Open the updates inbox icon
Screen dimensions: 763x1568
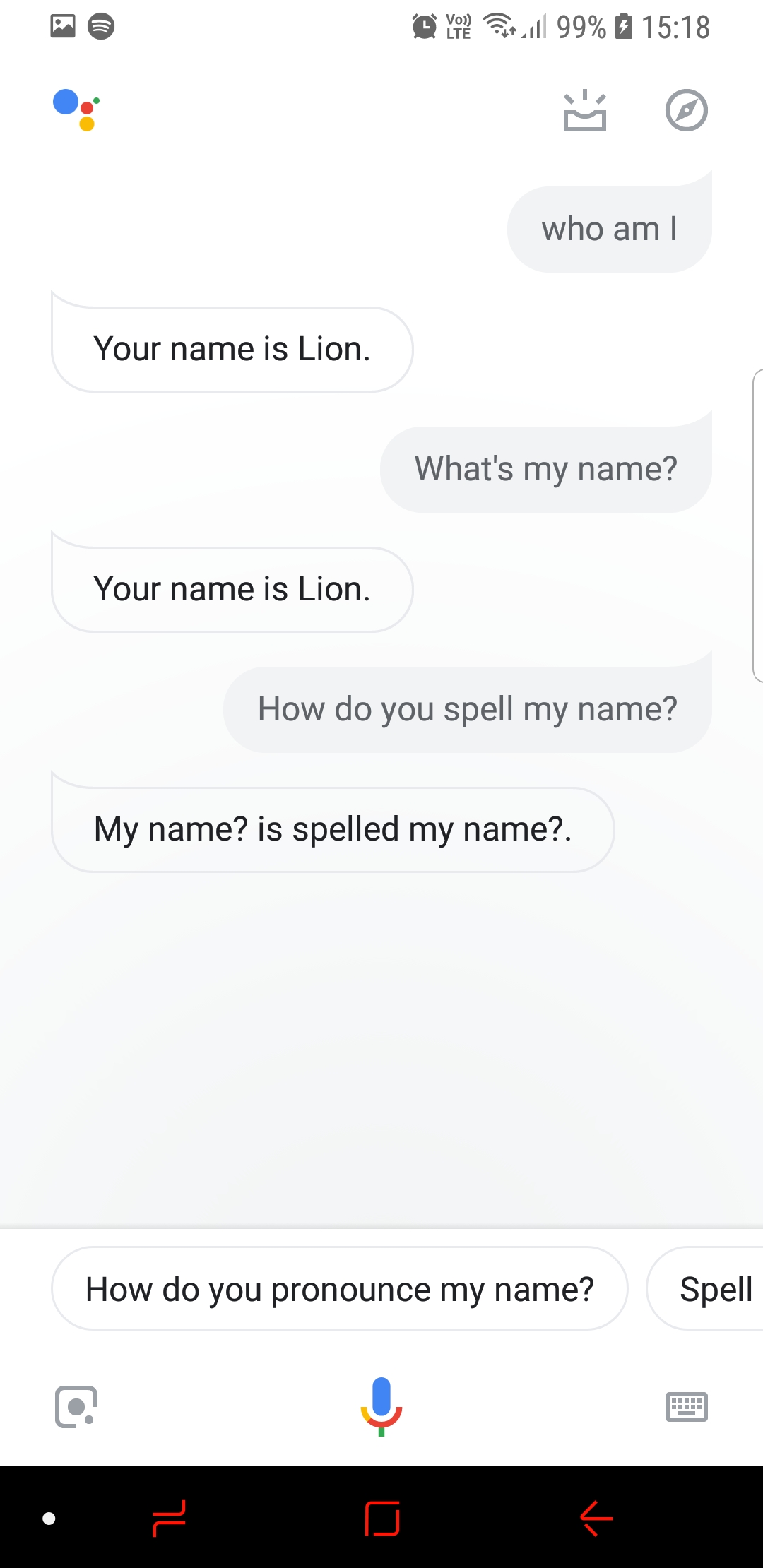tap(584, 110)
